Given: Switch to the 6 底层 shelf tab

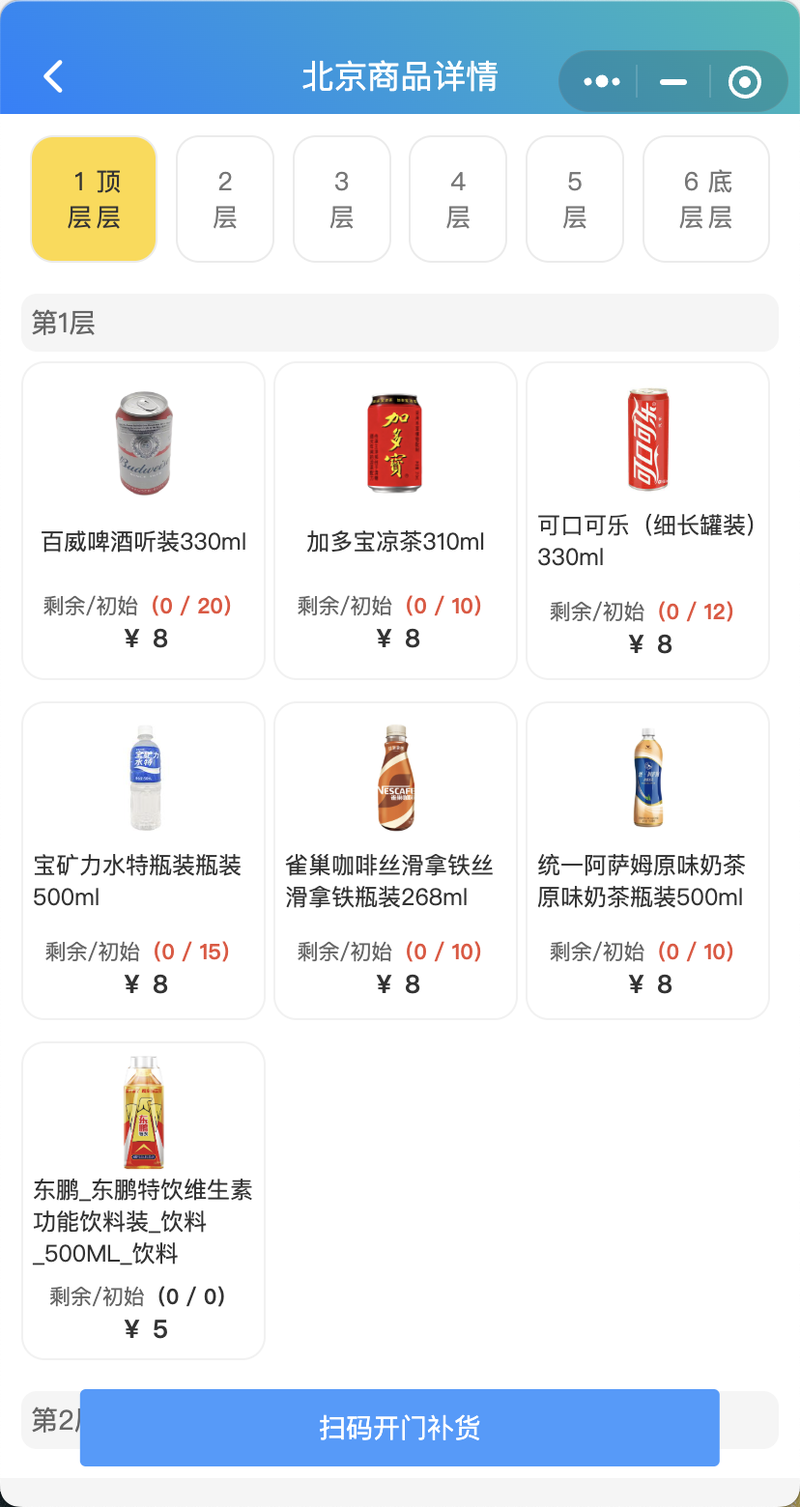Looking at the screenshot, I should point(706,199).
